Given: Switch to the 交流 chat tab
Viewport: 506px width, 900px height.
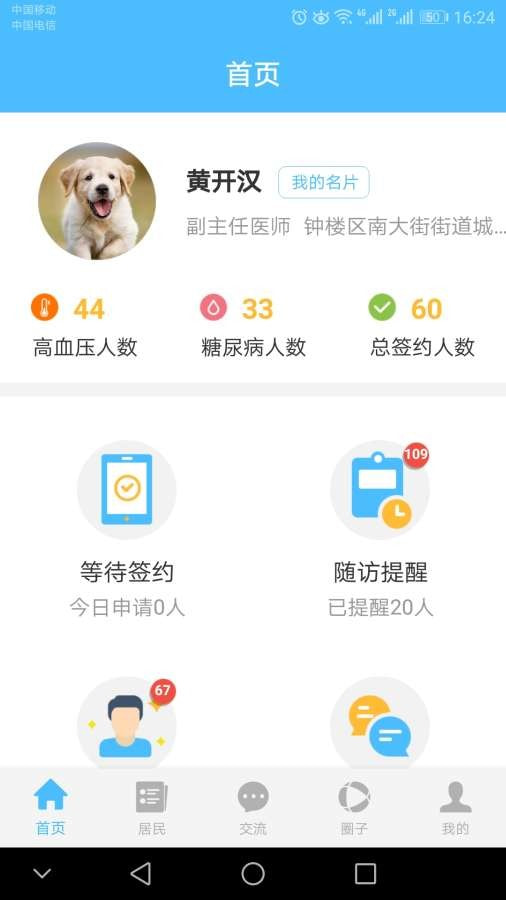Looking at the screenshot, I should (x=253, y=807).
